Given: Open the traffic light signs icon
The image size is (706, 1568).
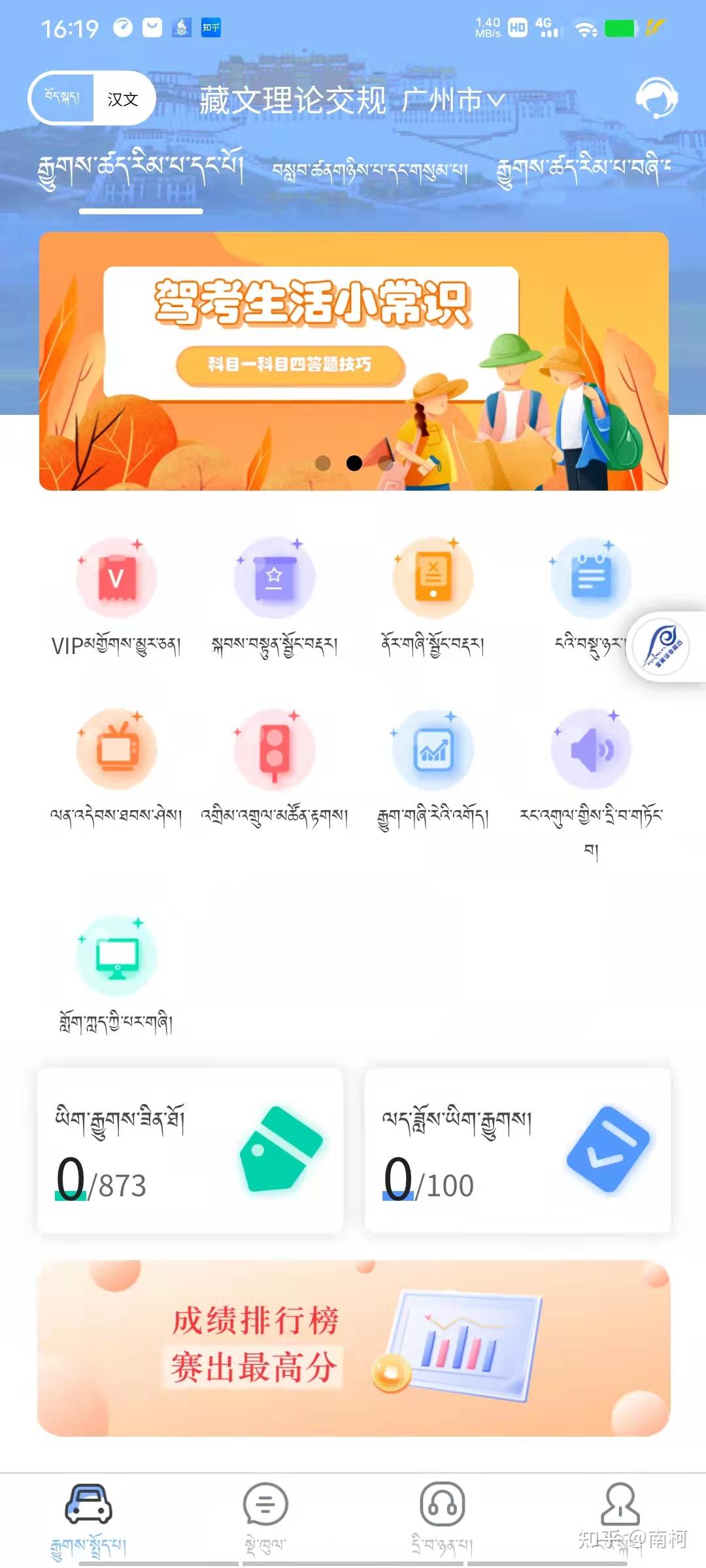Looking at the screenshot, I should pos(275,768).
